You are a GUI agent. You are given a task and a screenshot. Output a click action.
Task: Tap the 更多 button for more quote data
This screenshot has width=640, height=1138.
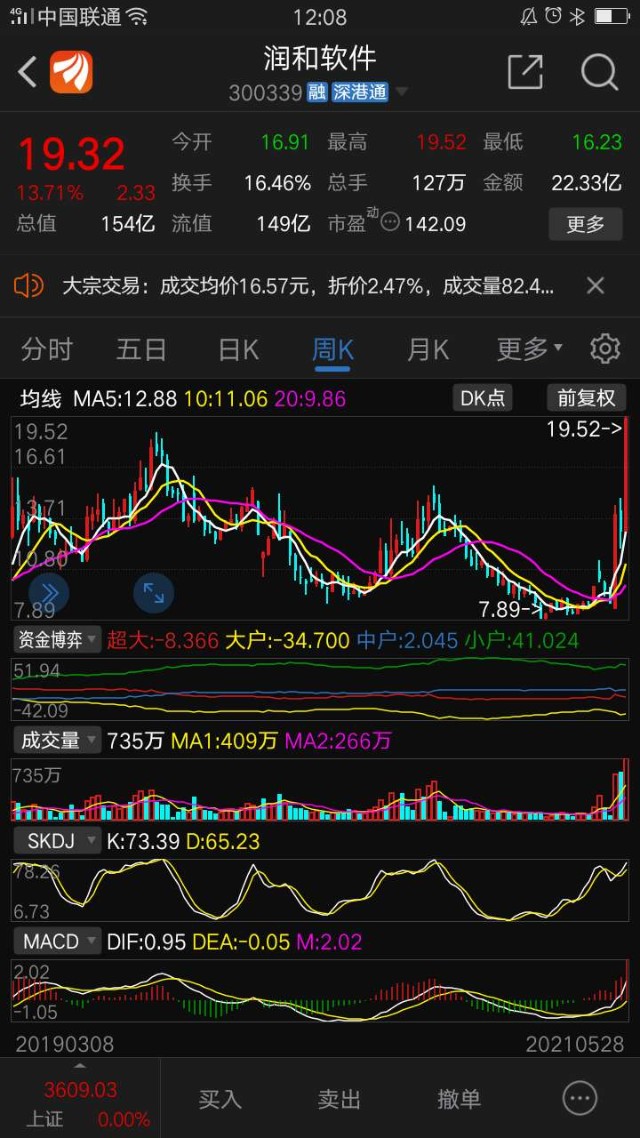585,224
